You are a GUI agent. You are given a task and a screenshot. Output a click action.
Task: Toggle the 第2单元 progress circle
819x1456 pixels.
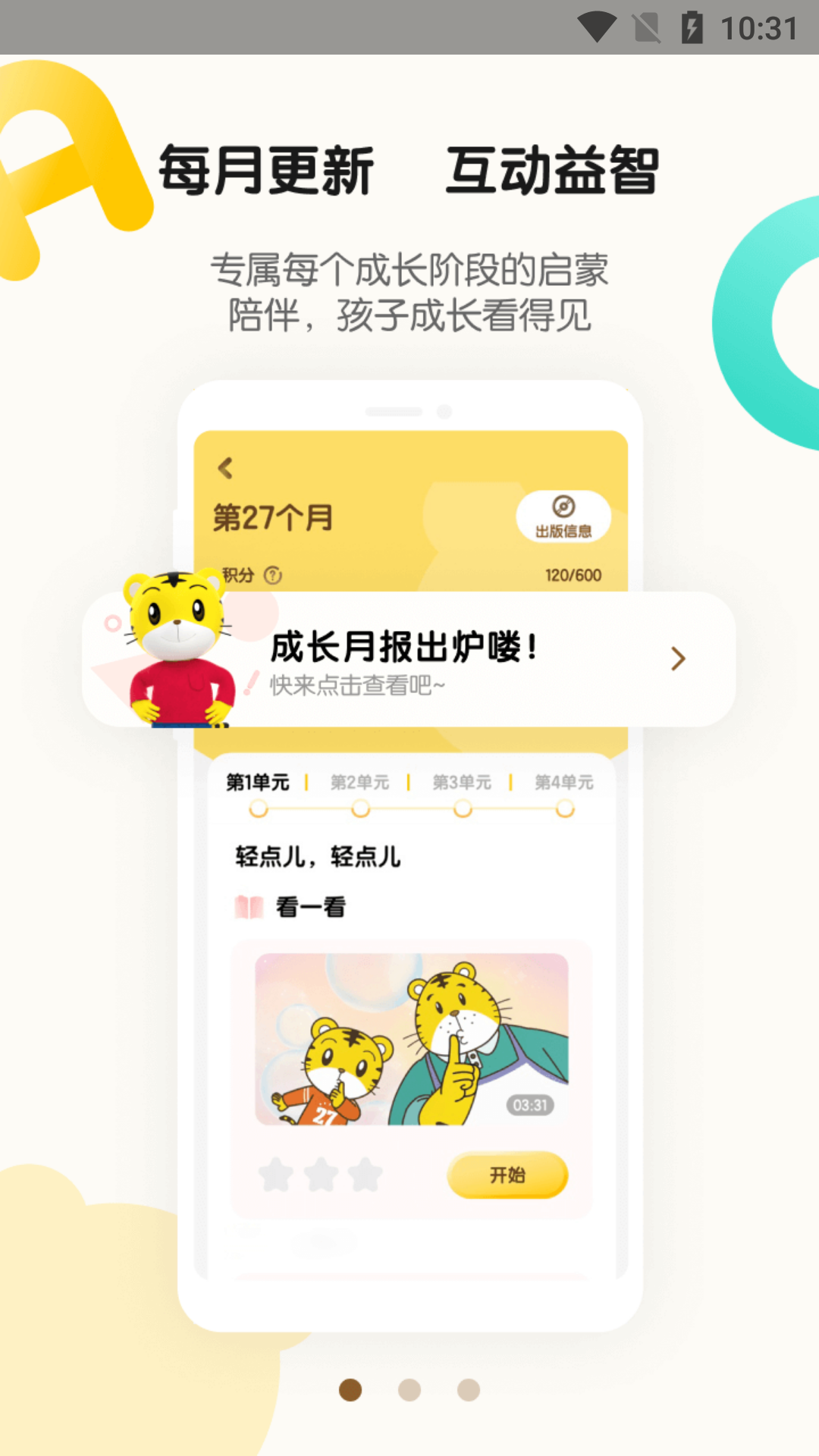pos(361,810)
